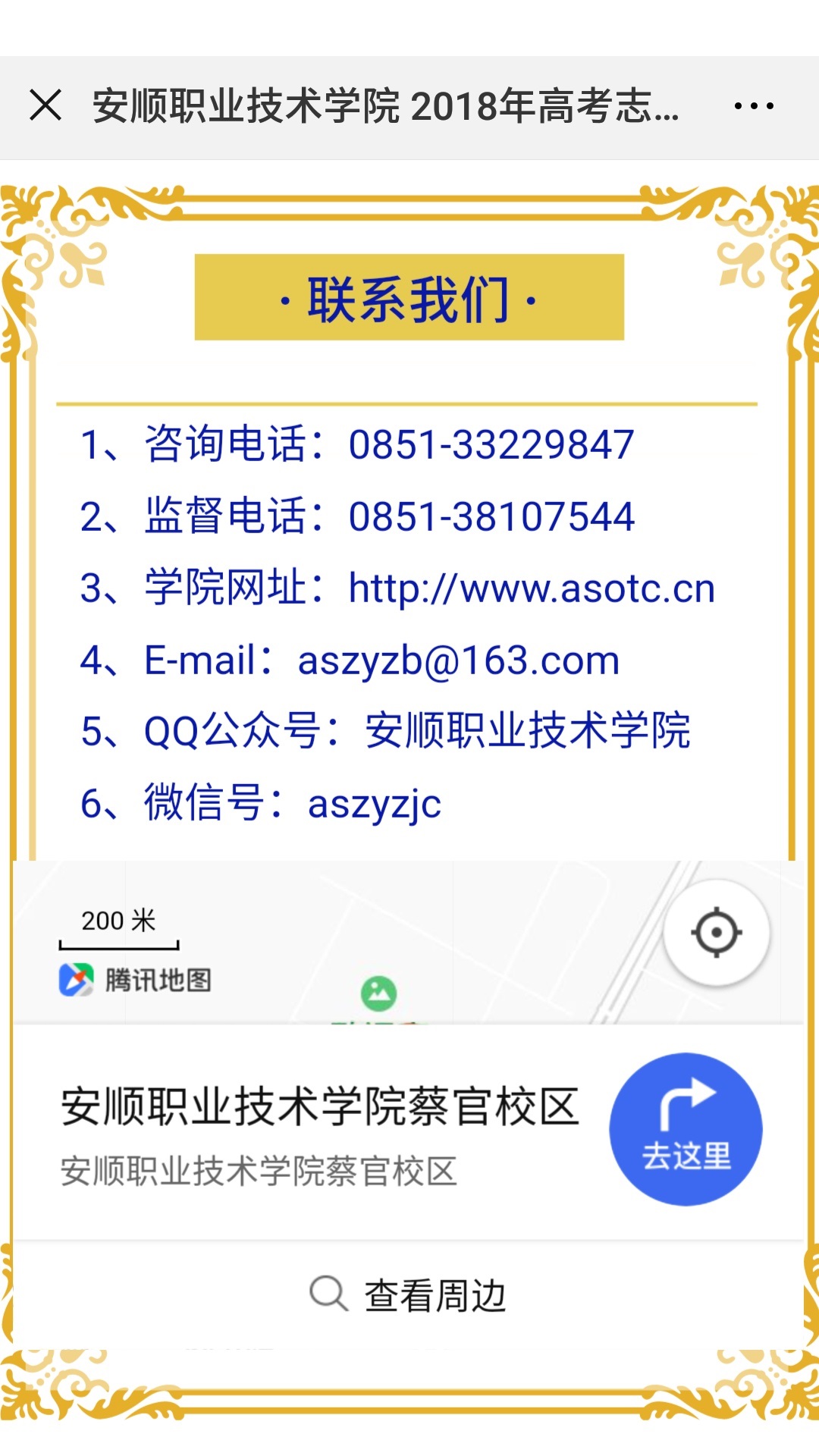The width and height of the screenshot is (819, 1456).
Task: Open the three-dot overflow menu
Action: 753,105
